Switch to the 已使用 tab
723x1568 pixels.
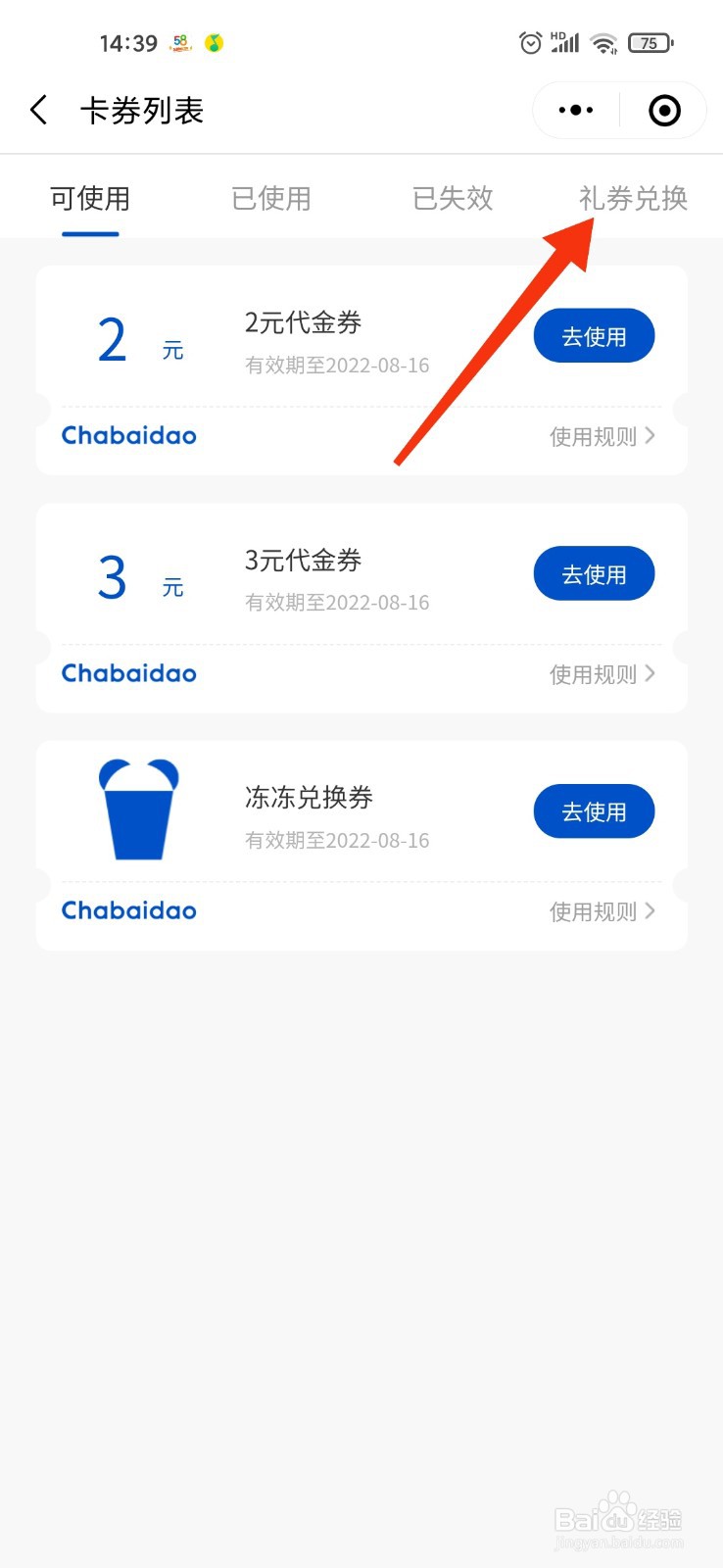271,199
